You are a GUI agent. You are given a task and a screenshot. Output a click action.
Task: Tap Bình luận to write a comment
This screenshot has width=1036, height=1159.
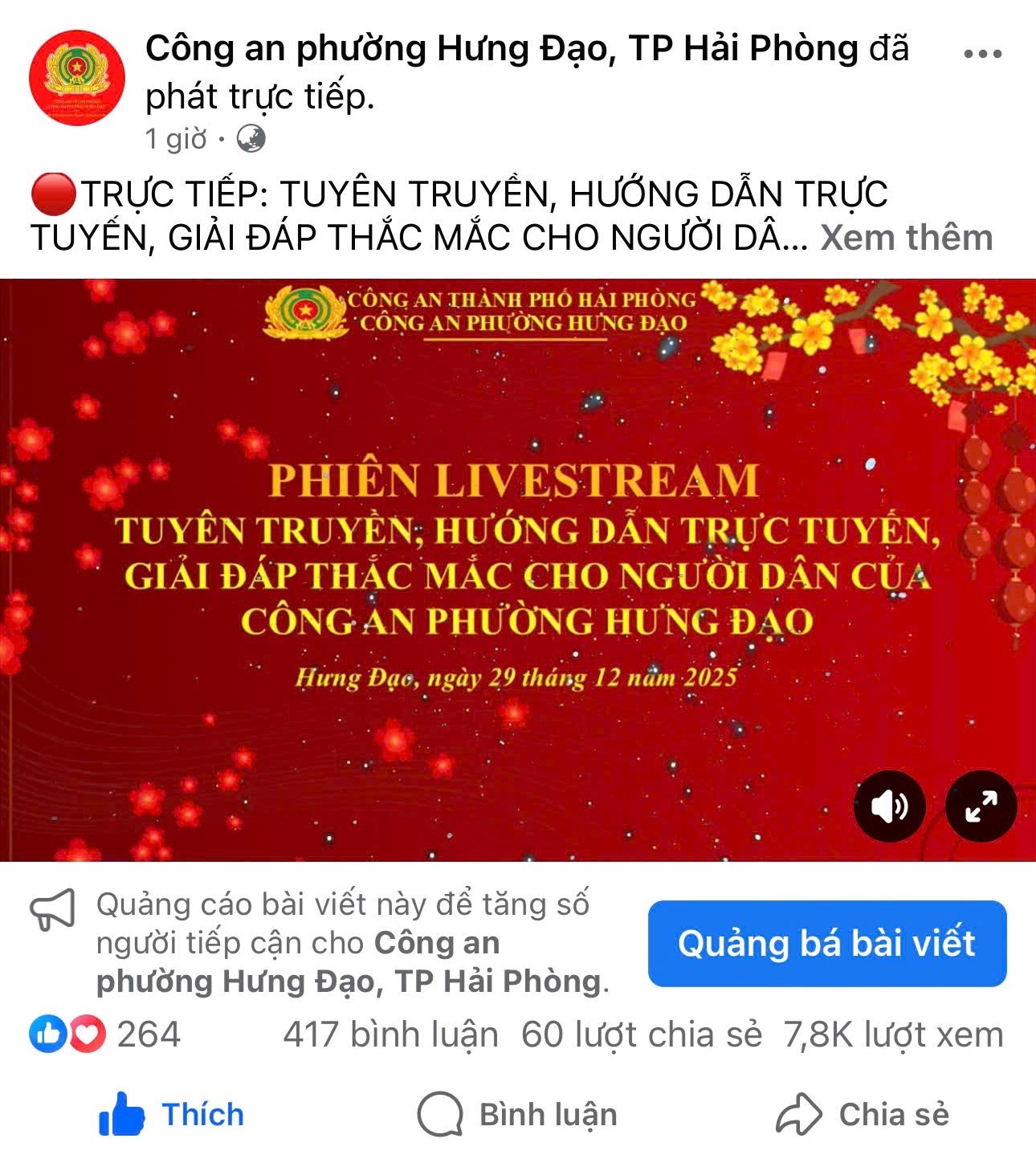pyautogui.click(x=518, y=1115)
